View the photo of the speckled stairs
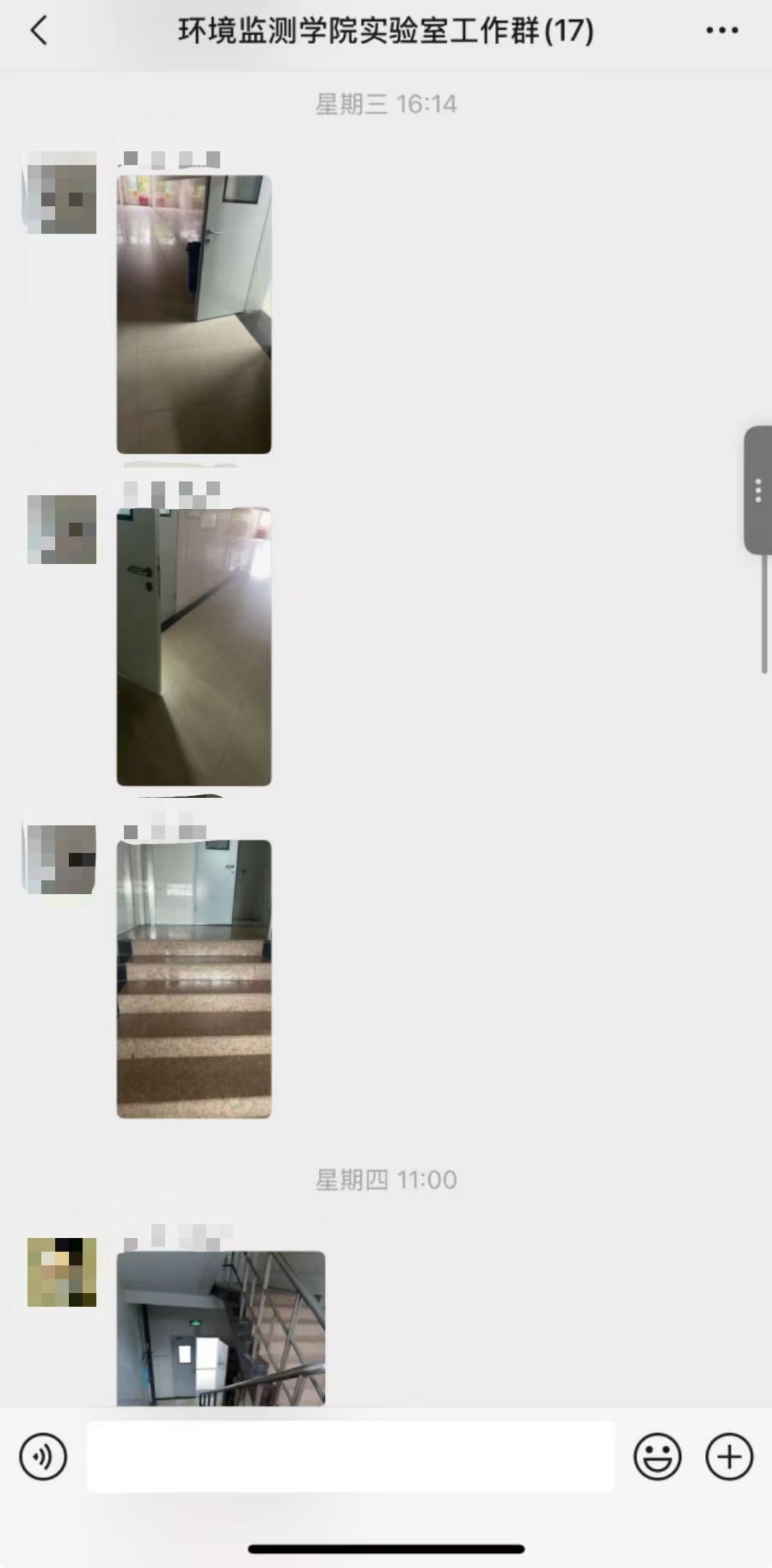Viewport: 772px width, 1568px height. [x=194, y=979]
